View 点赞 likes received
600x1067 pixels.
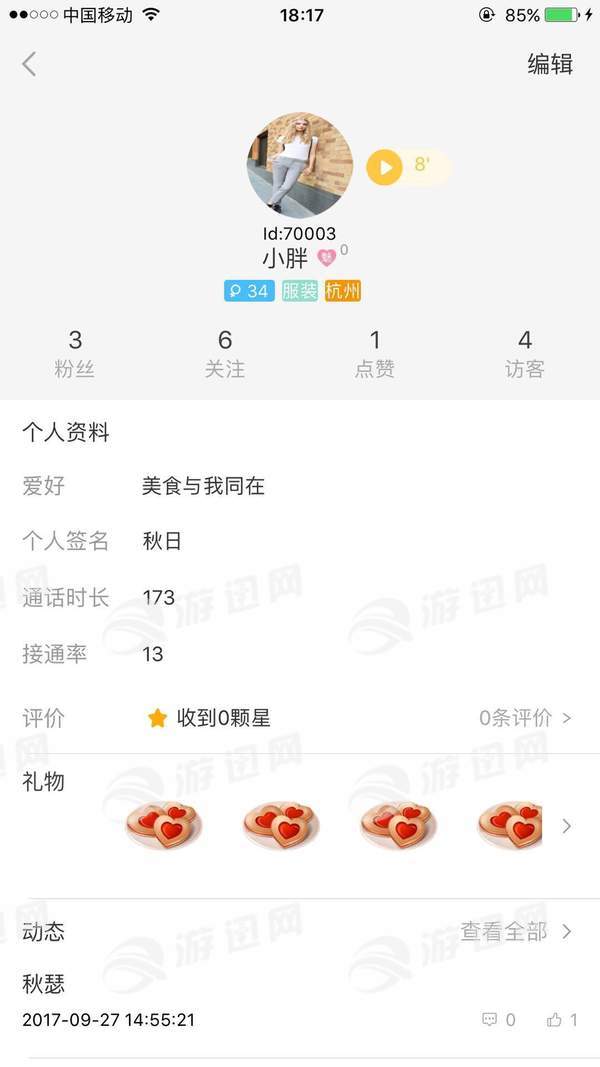coord(375,354)
